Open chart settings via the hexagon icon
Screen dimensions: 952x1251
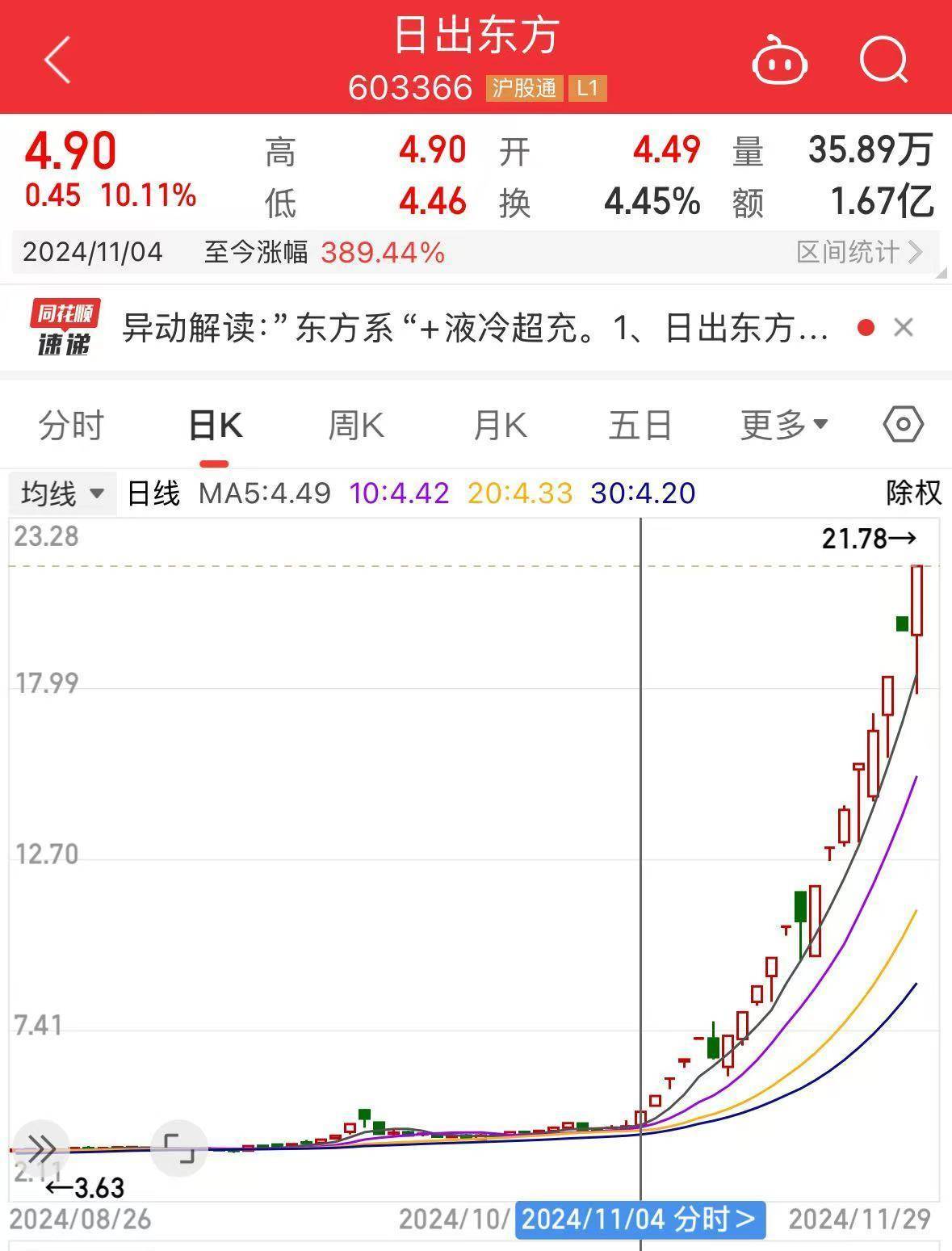coord(902,423)
